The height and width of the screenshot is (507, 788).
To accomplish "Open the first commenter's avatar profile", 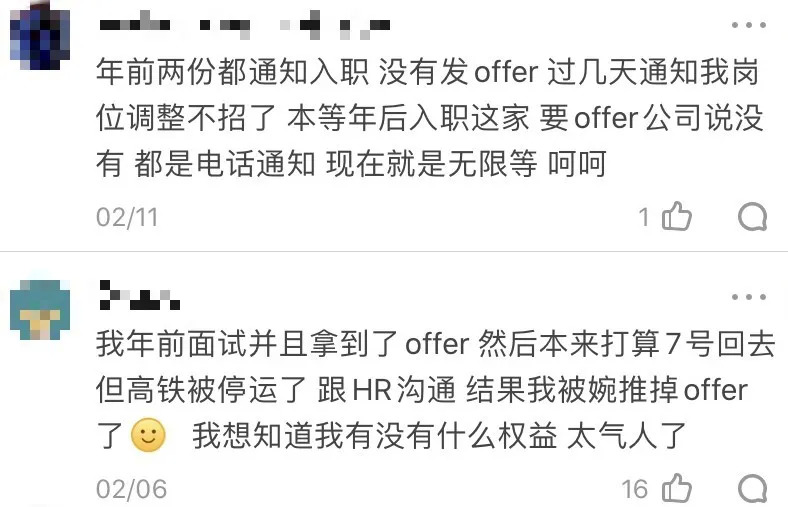I will click(x=39, y=37).
